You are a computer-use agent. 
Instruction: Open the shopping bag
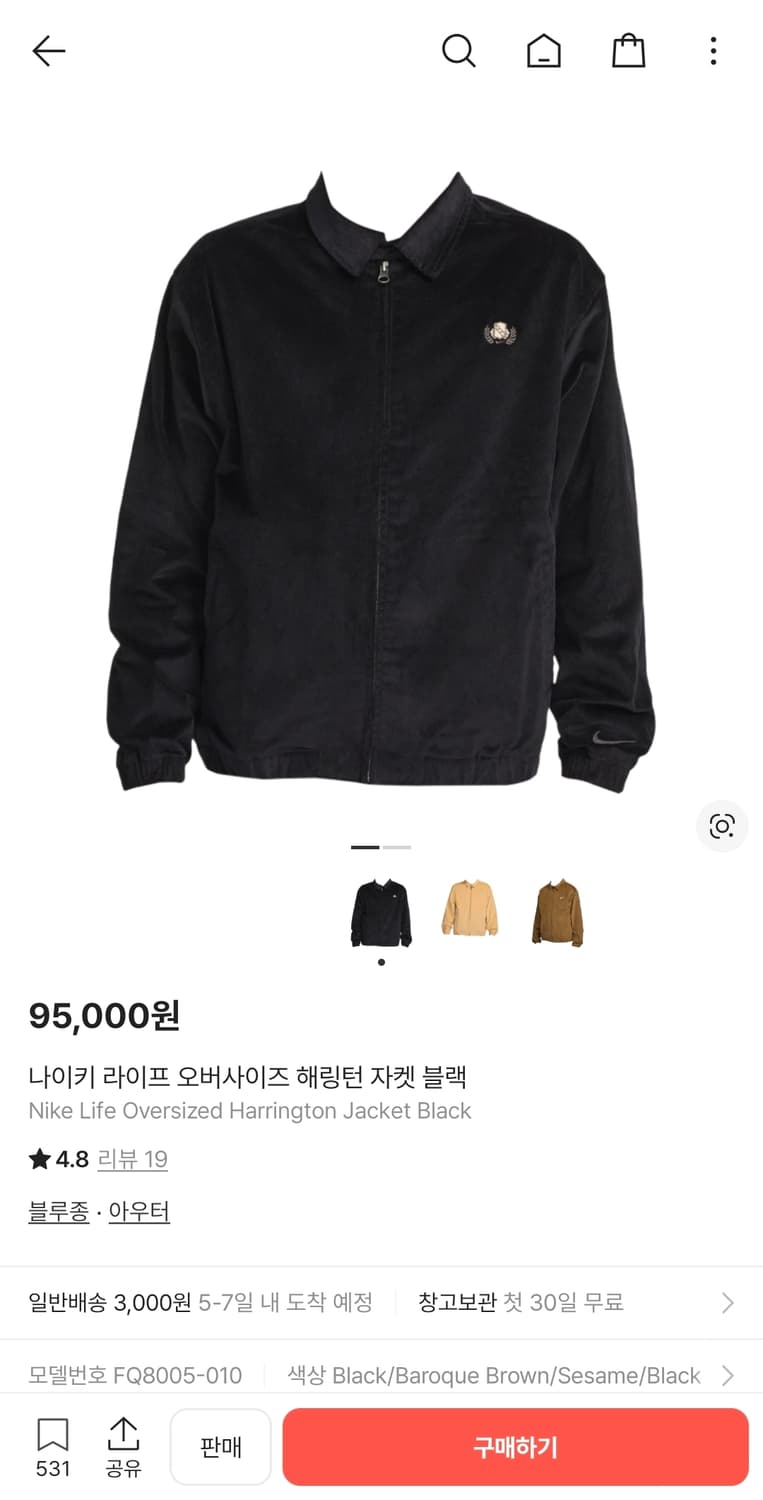(x=627, y=51)
